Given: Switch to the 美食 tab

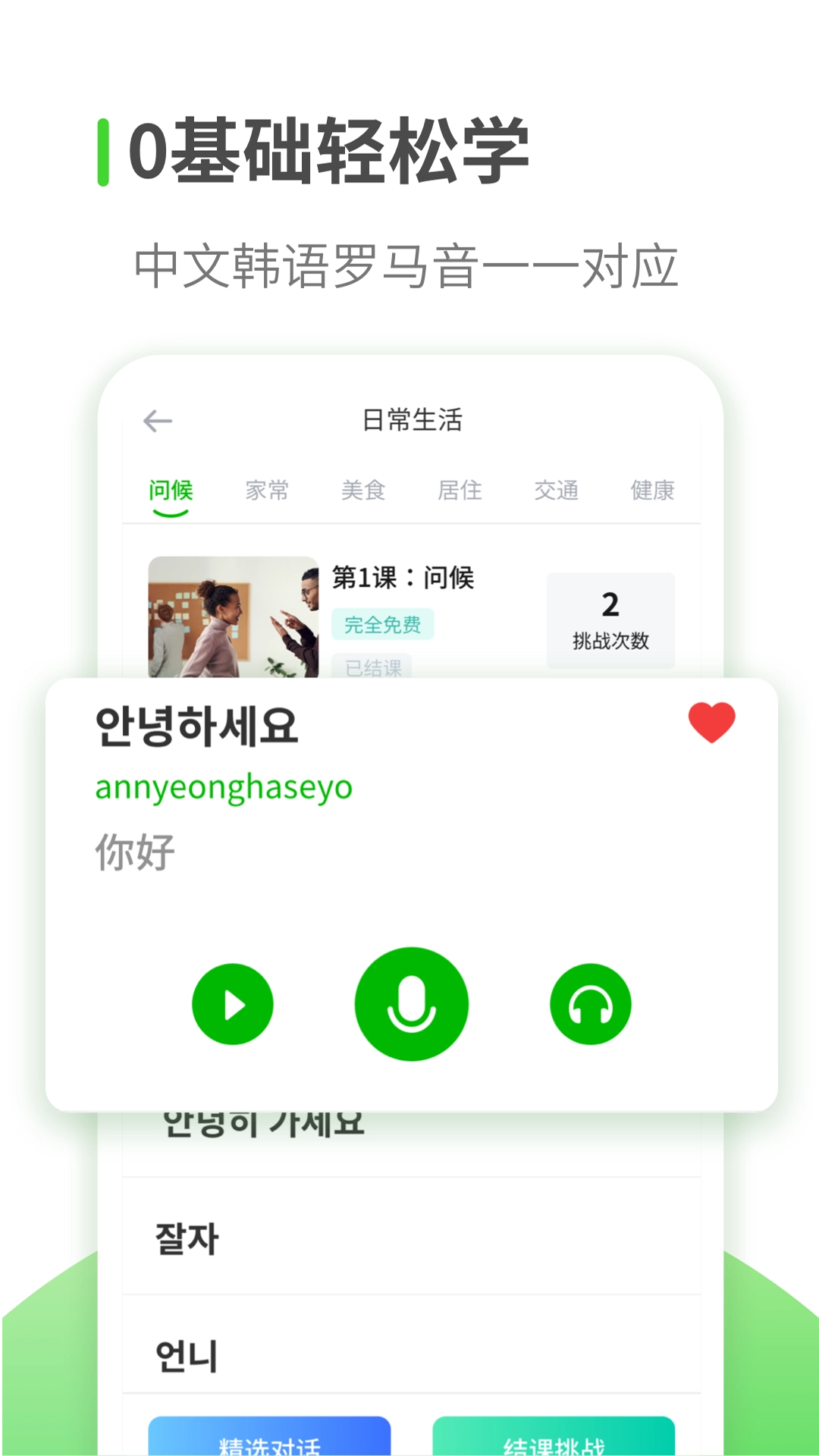Looking at the screenshot, I should [x=364, y=490].
